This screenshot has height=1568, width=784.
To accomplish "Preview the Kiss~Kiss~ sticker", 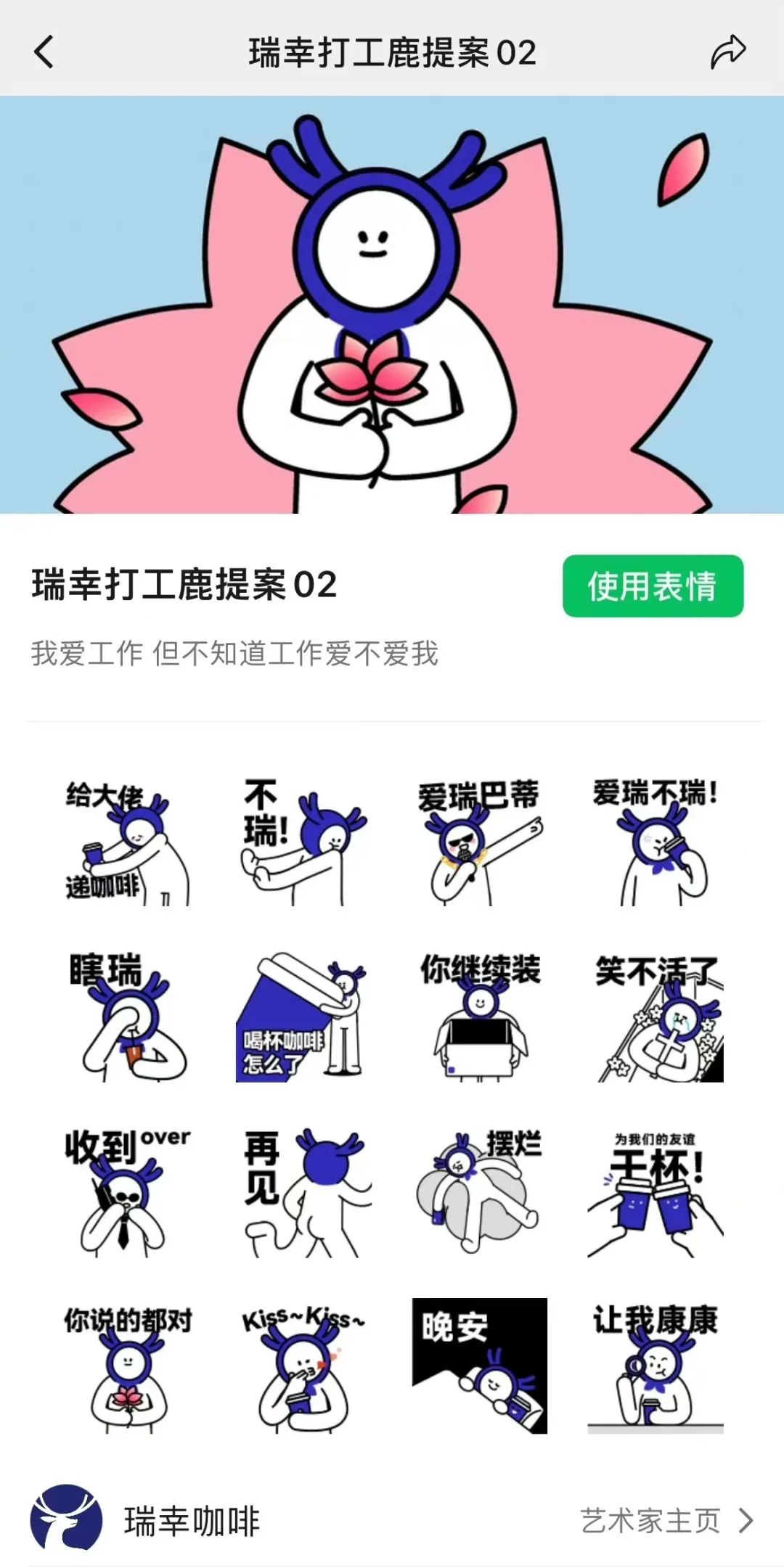I will (303, 1367).
